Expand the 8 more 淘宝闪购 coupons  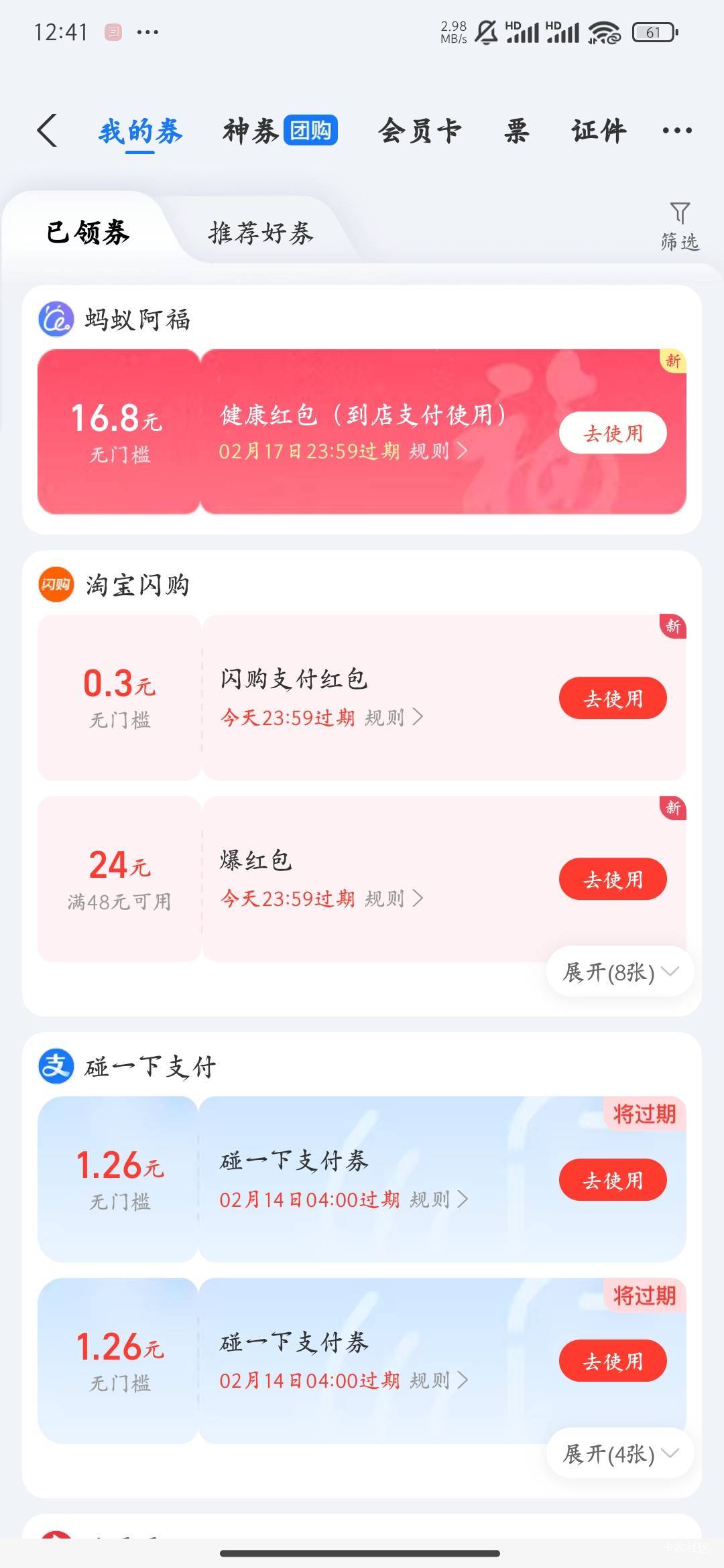point(621,972)
